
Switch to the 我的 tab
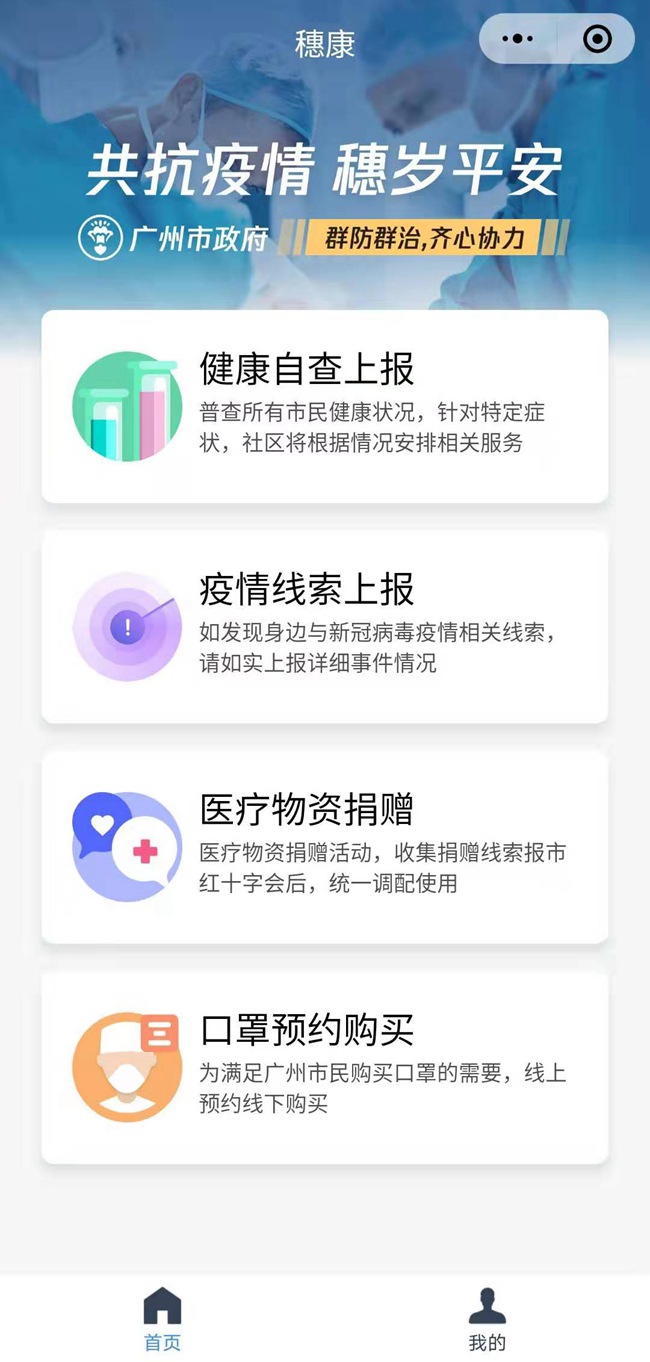[487, 1318]
